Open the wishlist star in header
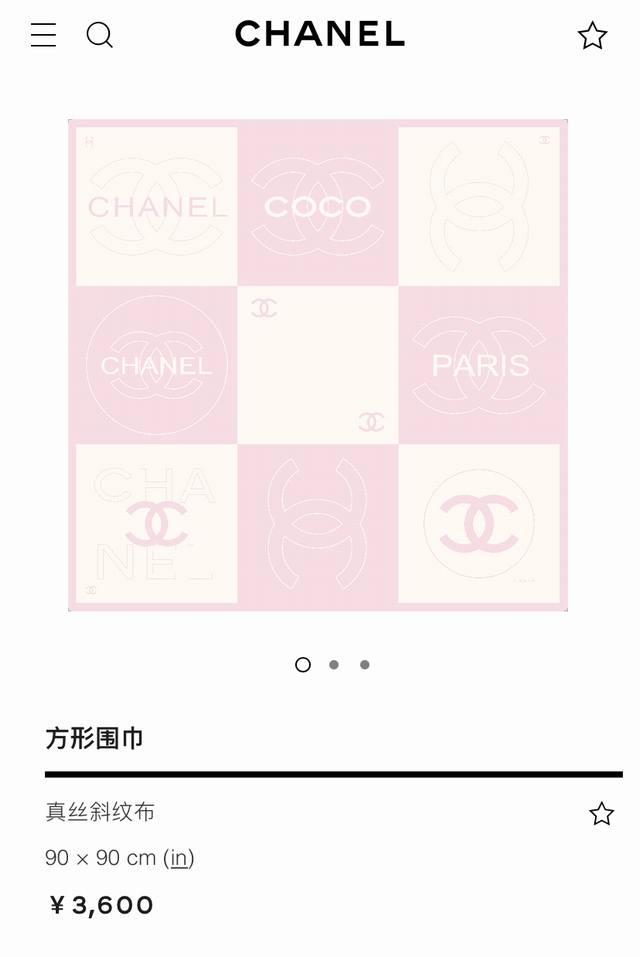The height and width of the screenshot is (957, 640). pos(592,36)
